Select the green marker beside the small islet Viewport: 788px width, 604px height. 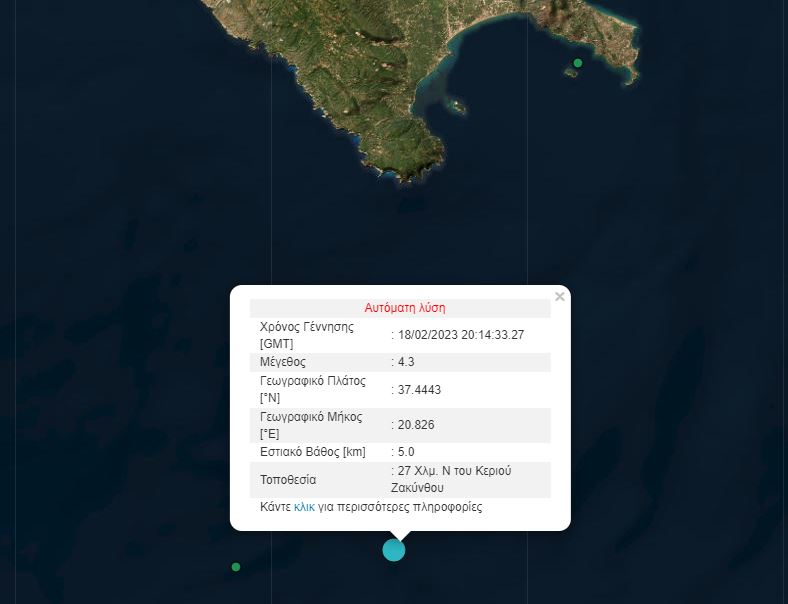point(578,63)
